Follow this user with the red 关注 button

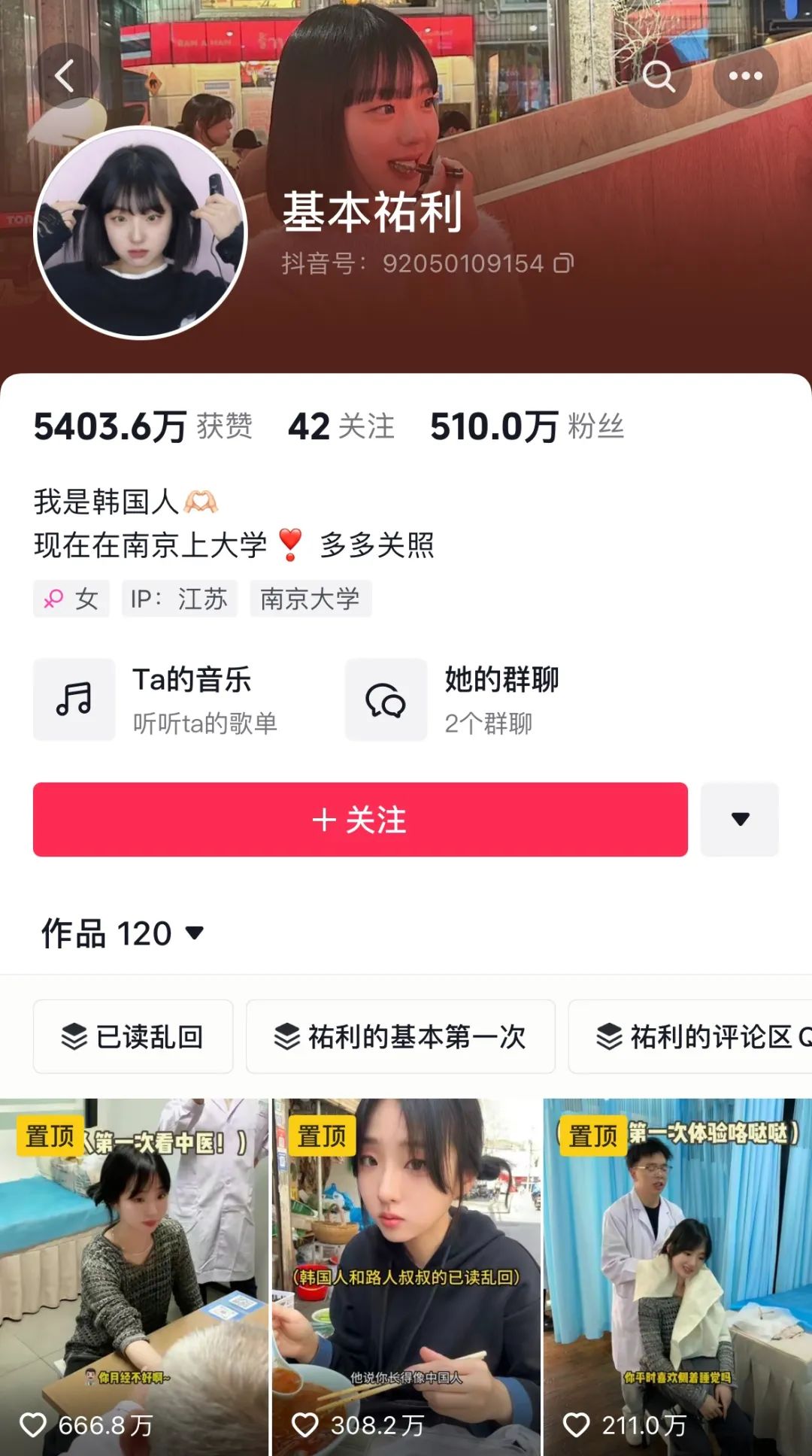tap(360, 819)
